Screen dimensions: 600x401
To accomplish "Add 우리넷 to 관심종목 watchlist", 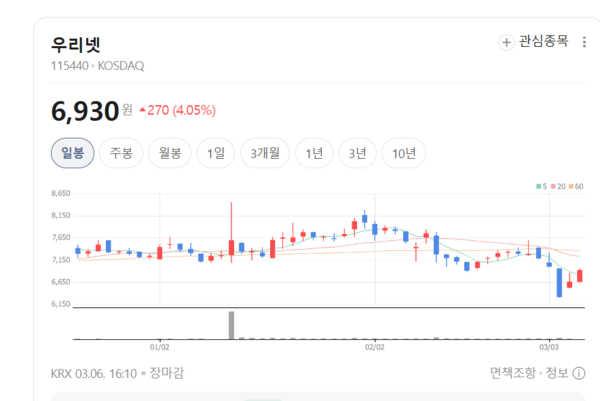I will click(533, 42).
